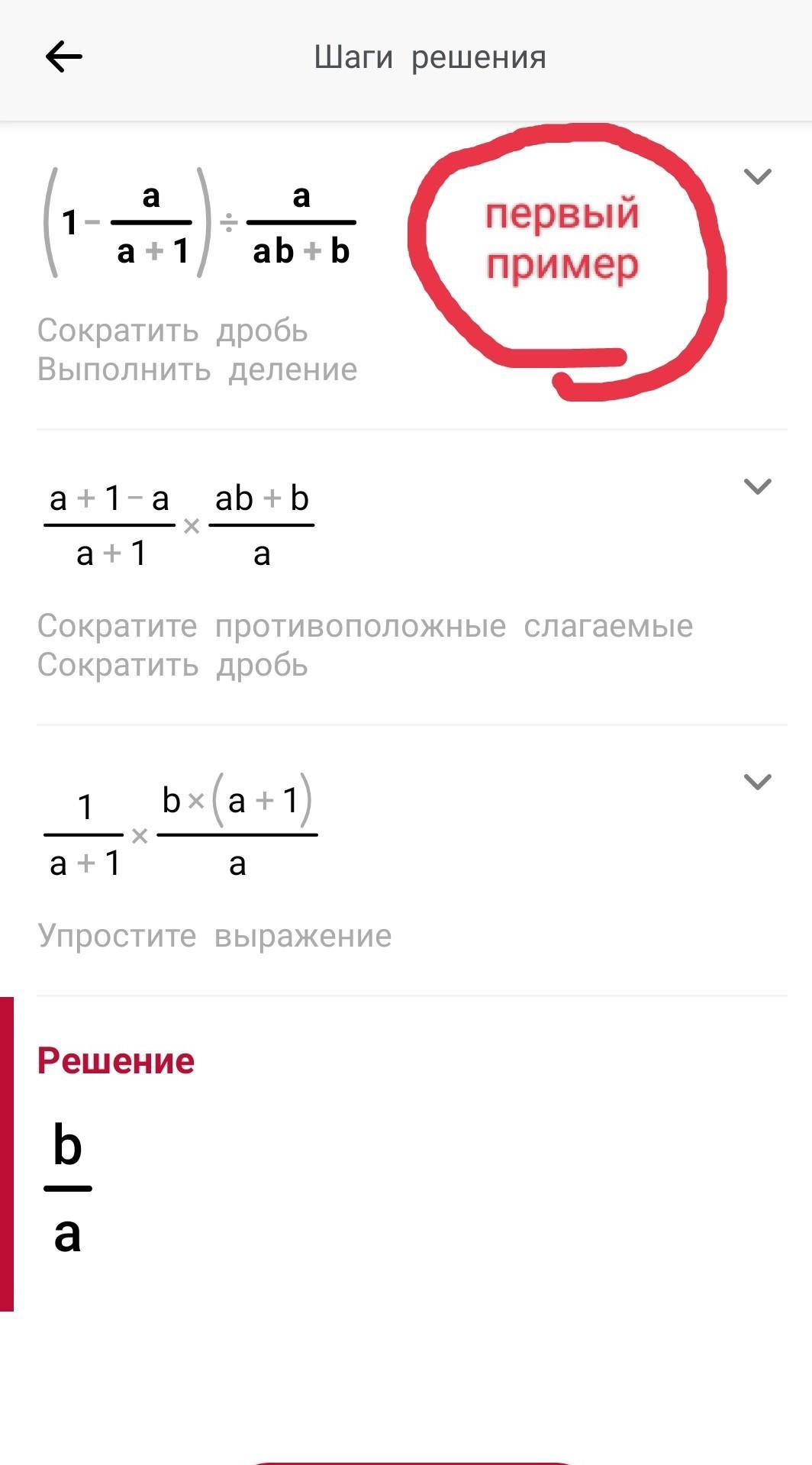This screenshot has height=1465, width=812.
Task: Go back using the arrow
Action: click(64, 57)
